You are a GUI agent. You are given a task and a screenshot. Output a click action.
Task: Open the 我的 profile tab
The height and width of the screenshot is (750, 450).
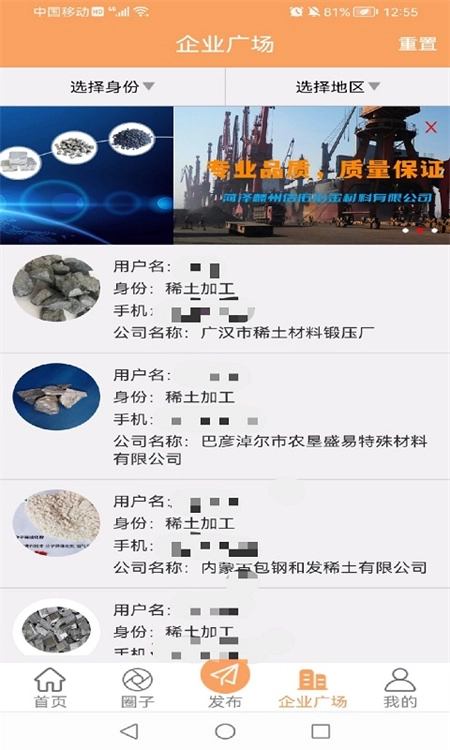pos(400,688)
